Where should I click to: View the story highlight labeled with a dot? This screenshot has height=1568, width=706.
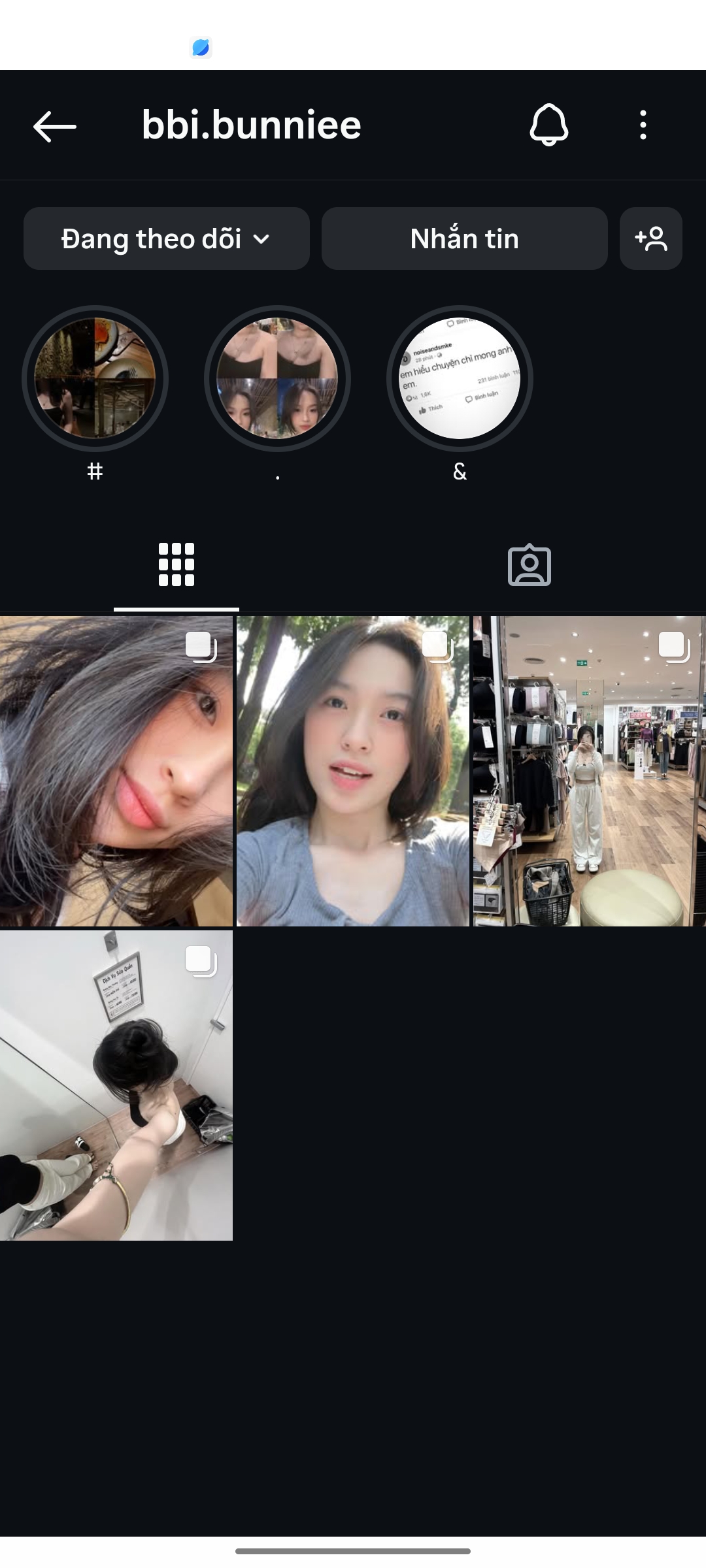pyautogui.click(x=277, y=379)
